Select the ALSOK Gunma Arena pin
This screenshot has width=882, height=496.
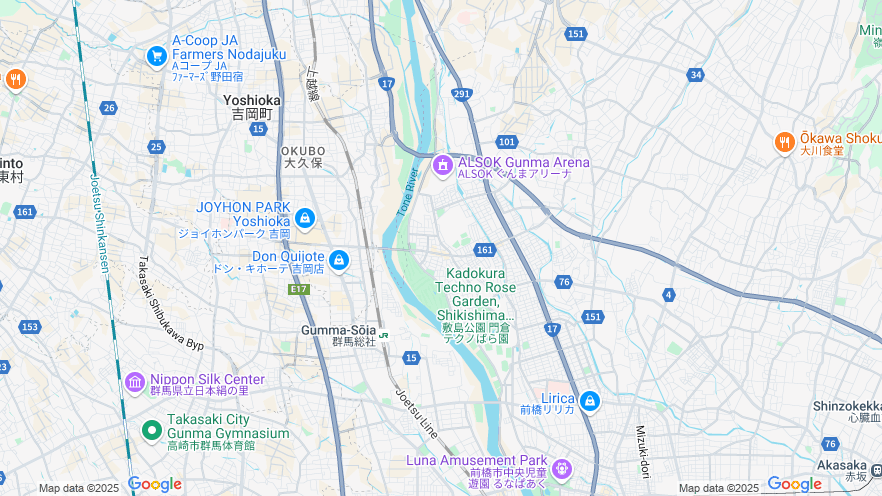[443, 164]
